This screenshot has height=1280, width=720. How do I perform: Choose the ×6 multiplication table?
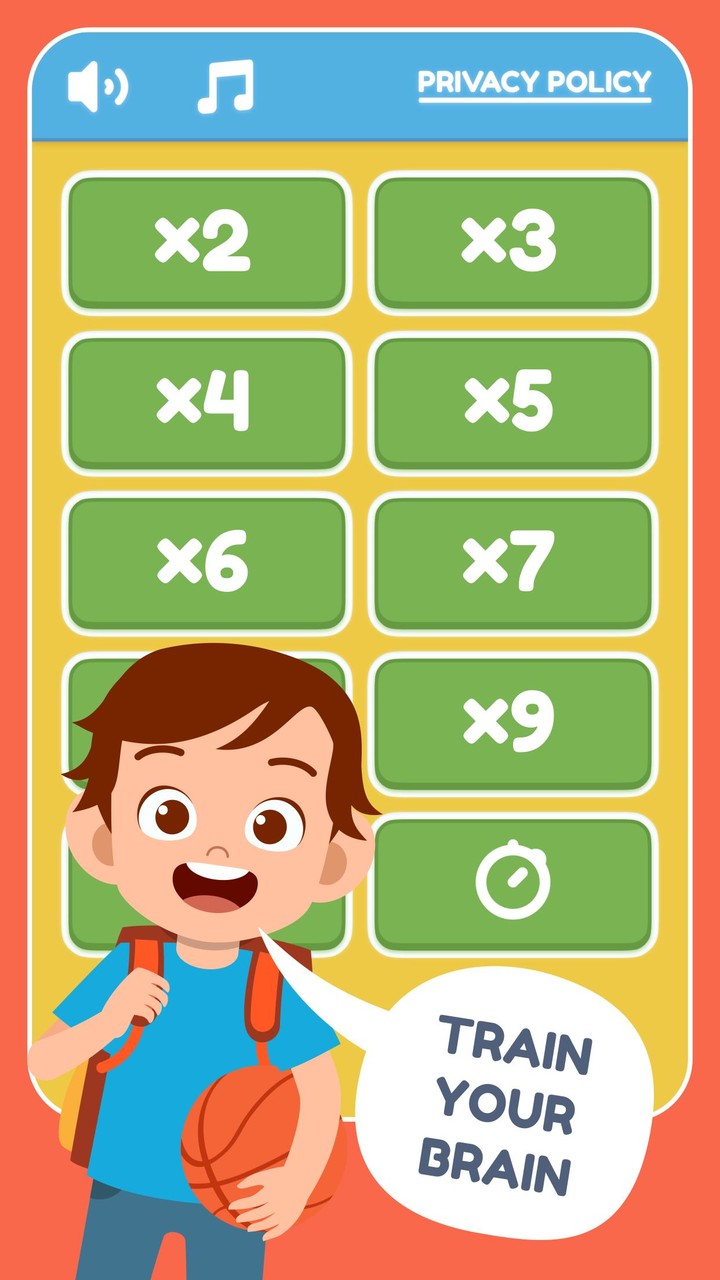(207, 561)
